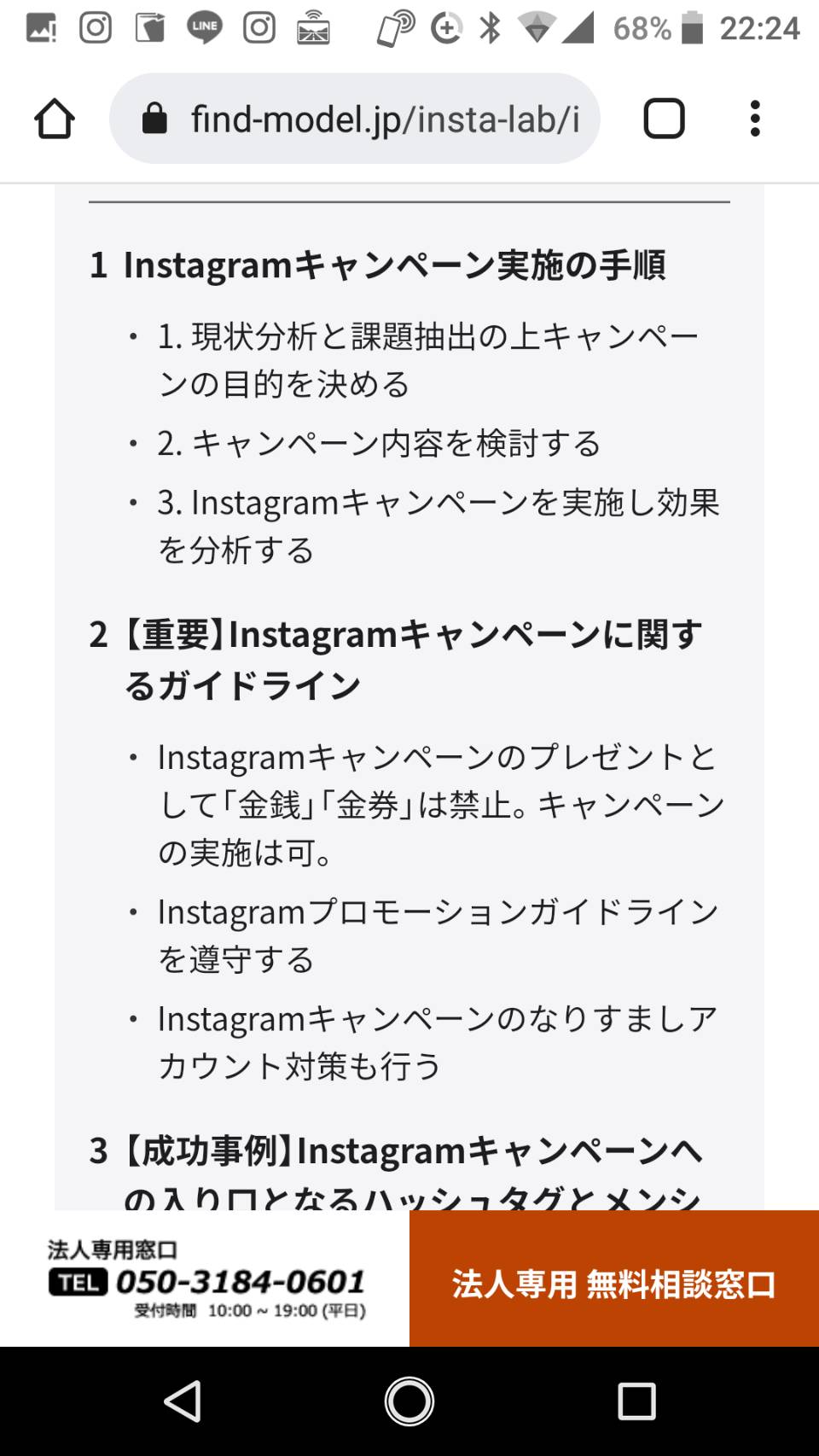Image resolution: width=819 pixels, height=1456 pixels.
Task: Open the browser tab switcher
Action: click(x=664, y=119)
